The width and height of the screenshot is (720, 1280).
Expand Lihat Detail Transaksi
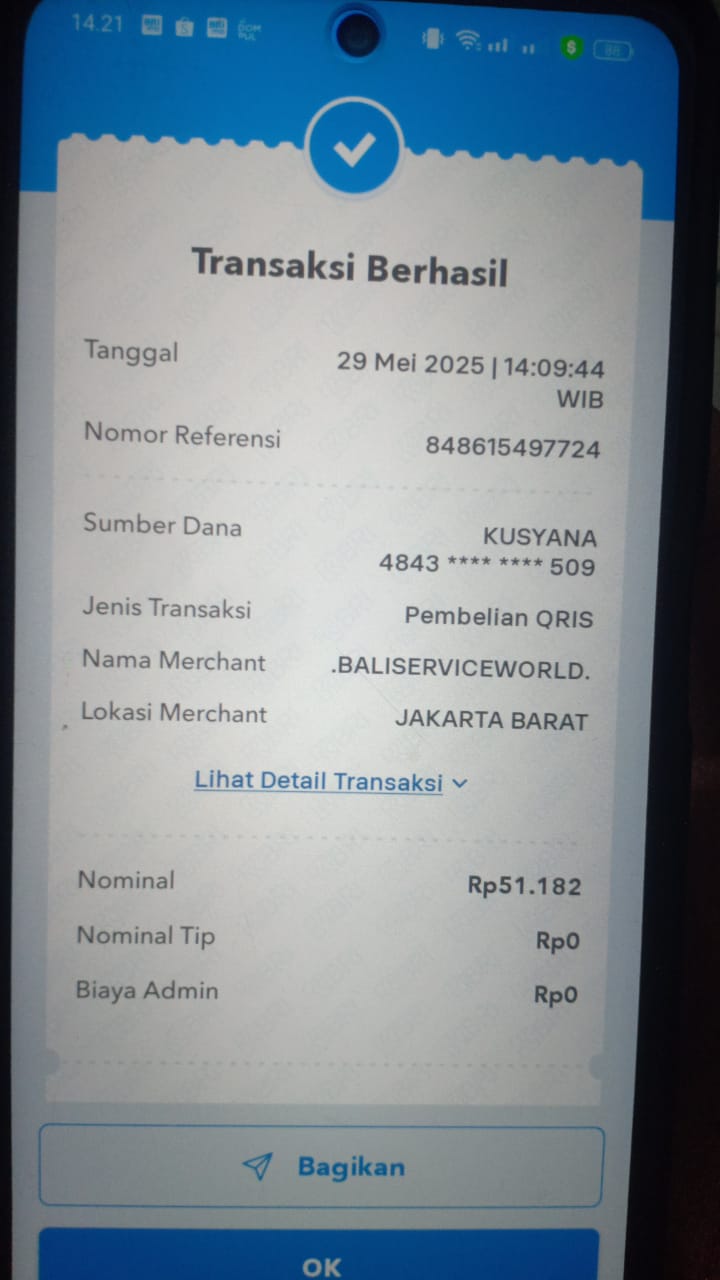pyautogui.click(x=330, y=782)
